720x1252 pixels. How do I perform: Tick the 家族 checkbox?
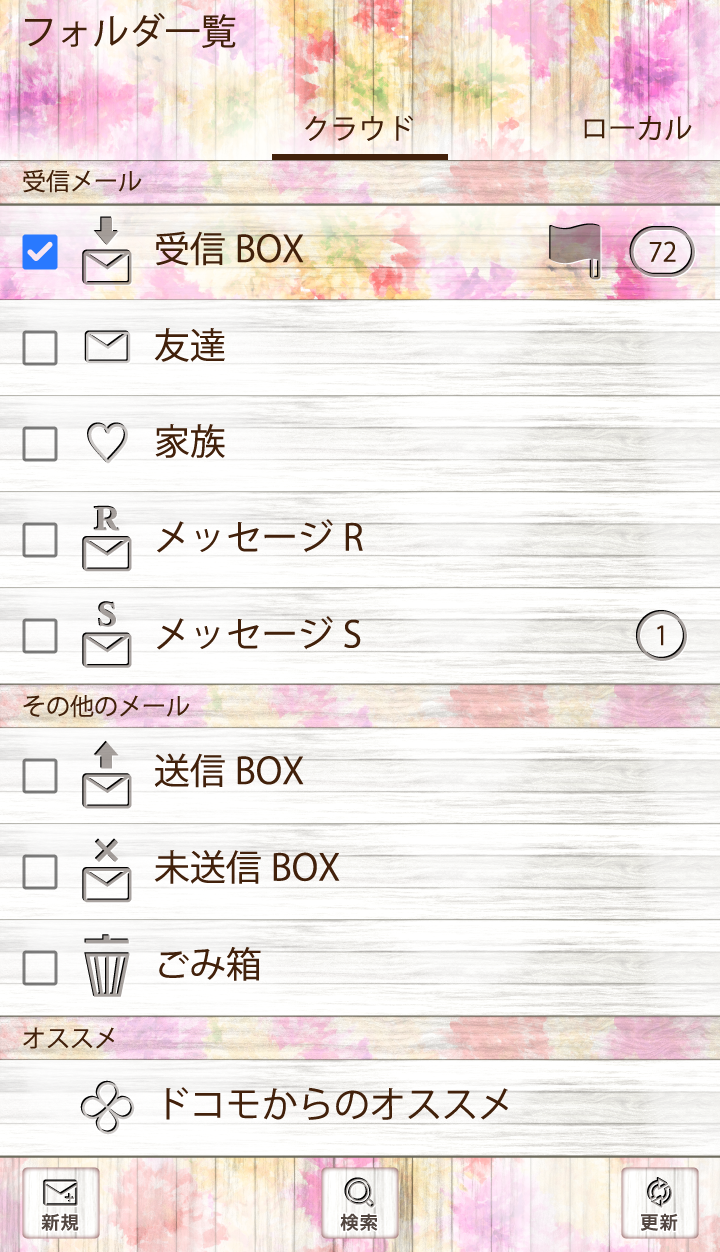click(40, 444)
